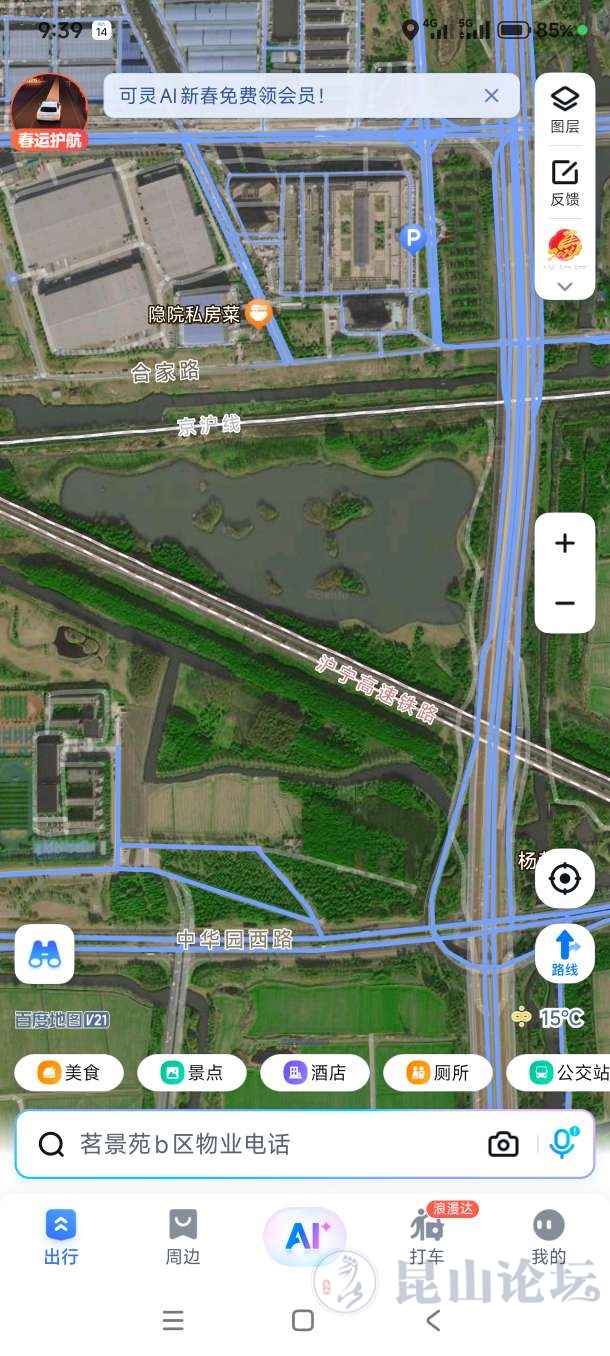
Task: Open the 春运护航 avatar badge
Action: coord(49,112)
